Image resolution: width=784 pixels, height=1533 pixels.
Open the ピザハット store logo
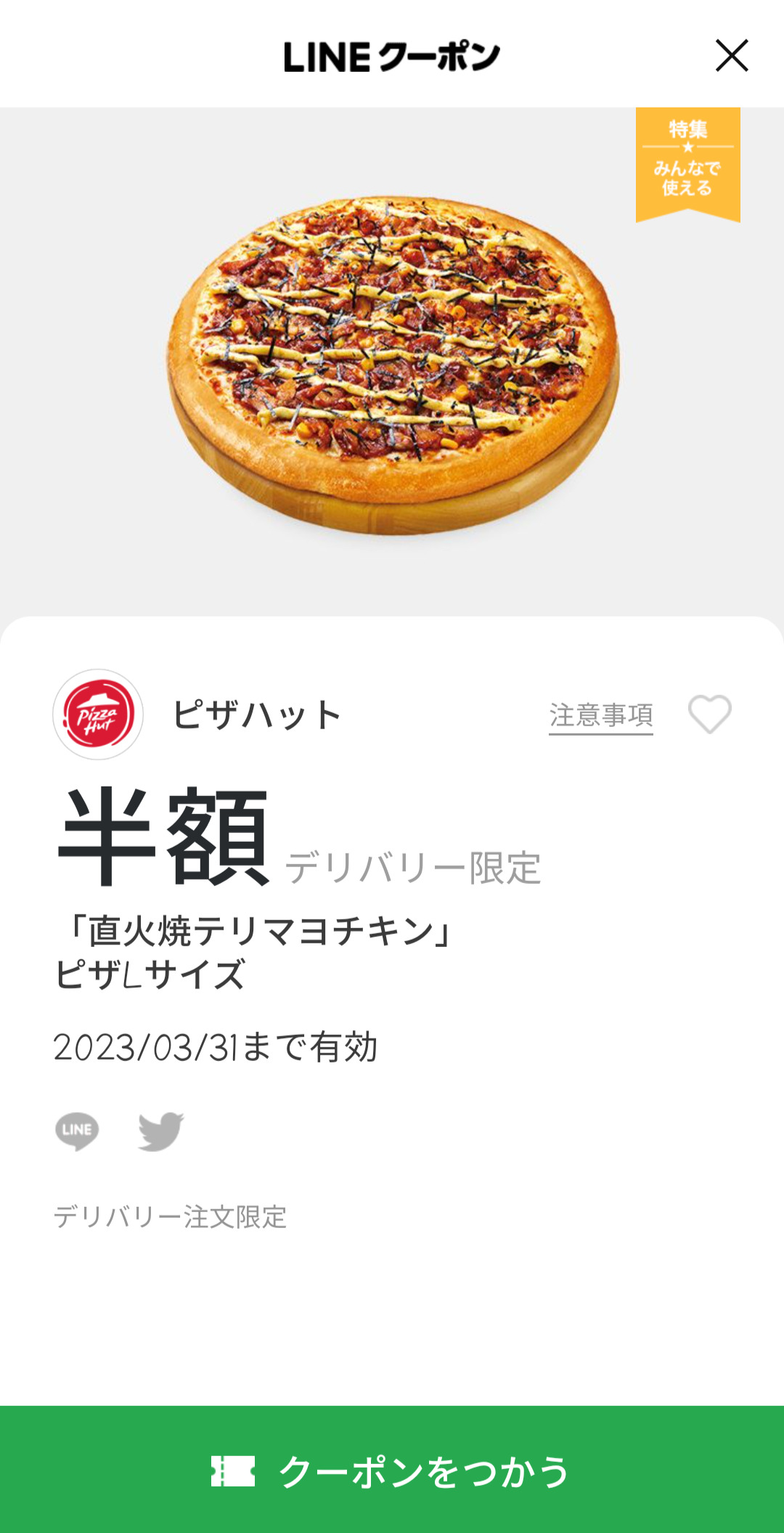pos(98,715)
